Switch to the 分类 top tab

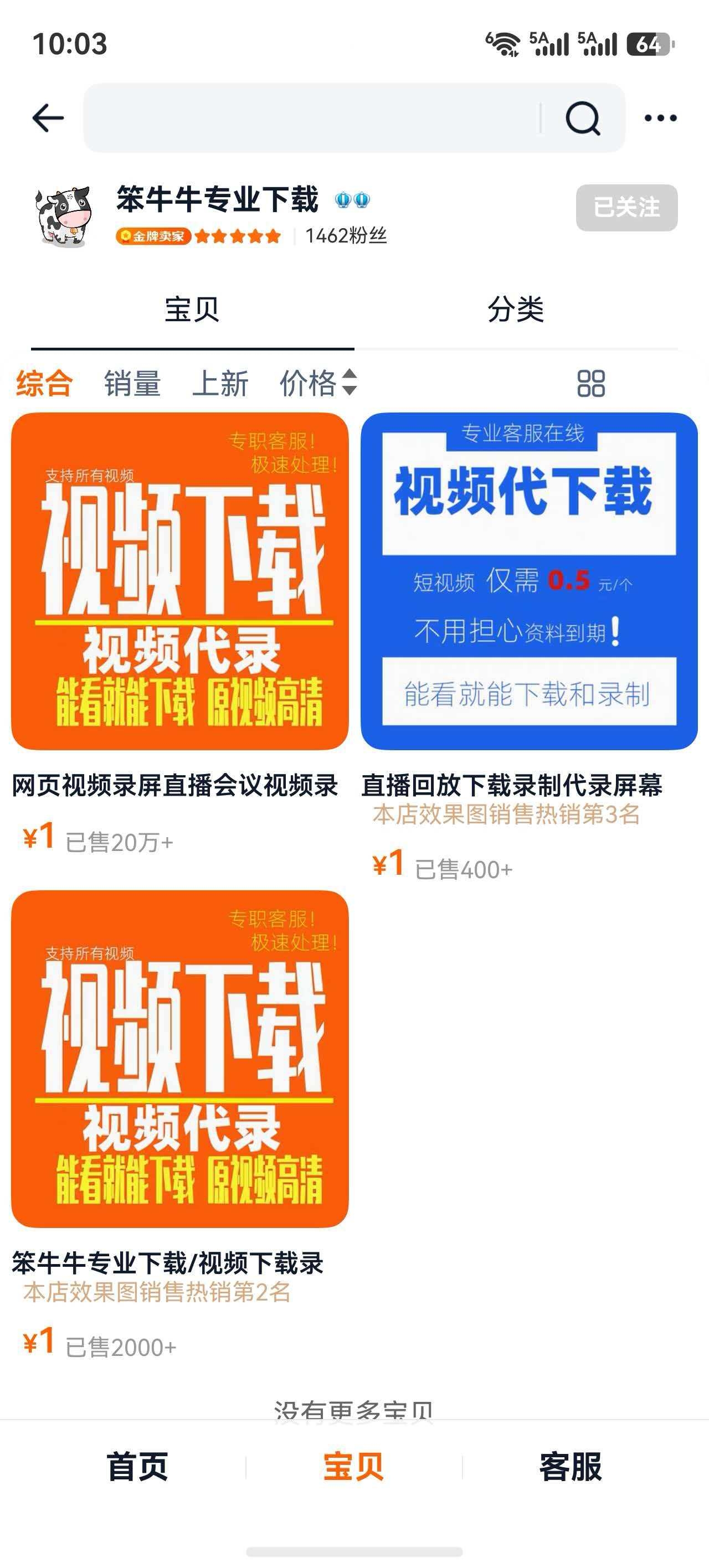(x=515, y=310)
